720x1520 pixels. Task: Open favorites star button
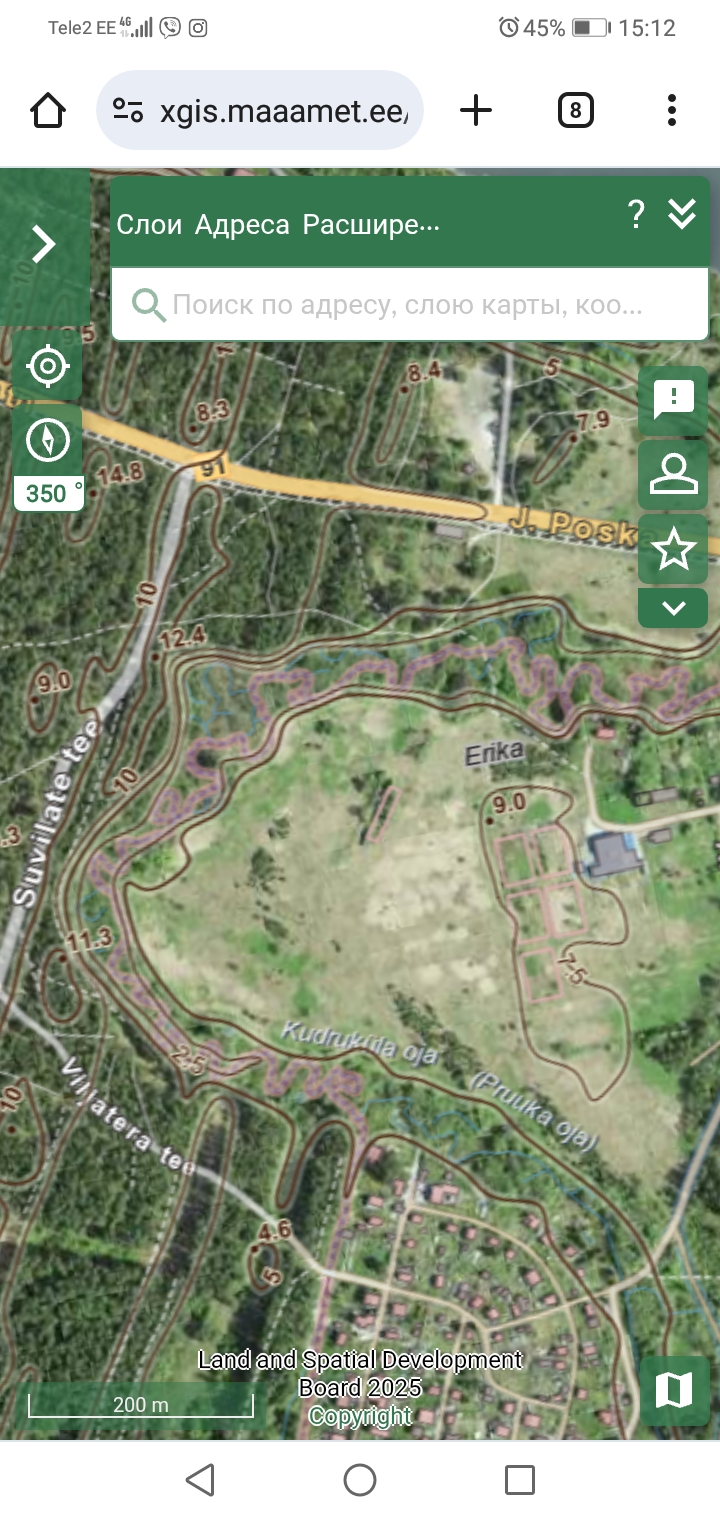[673, 549]
